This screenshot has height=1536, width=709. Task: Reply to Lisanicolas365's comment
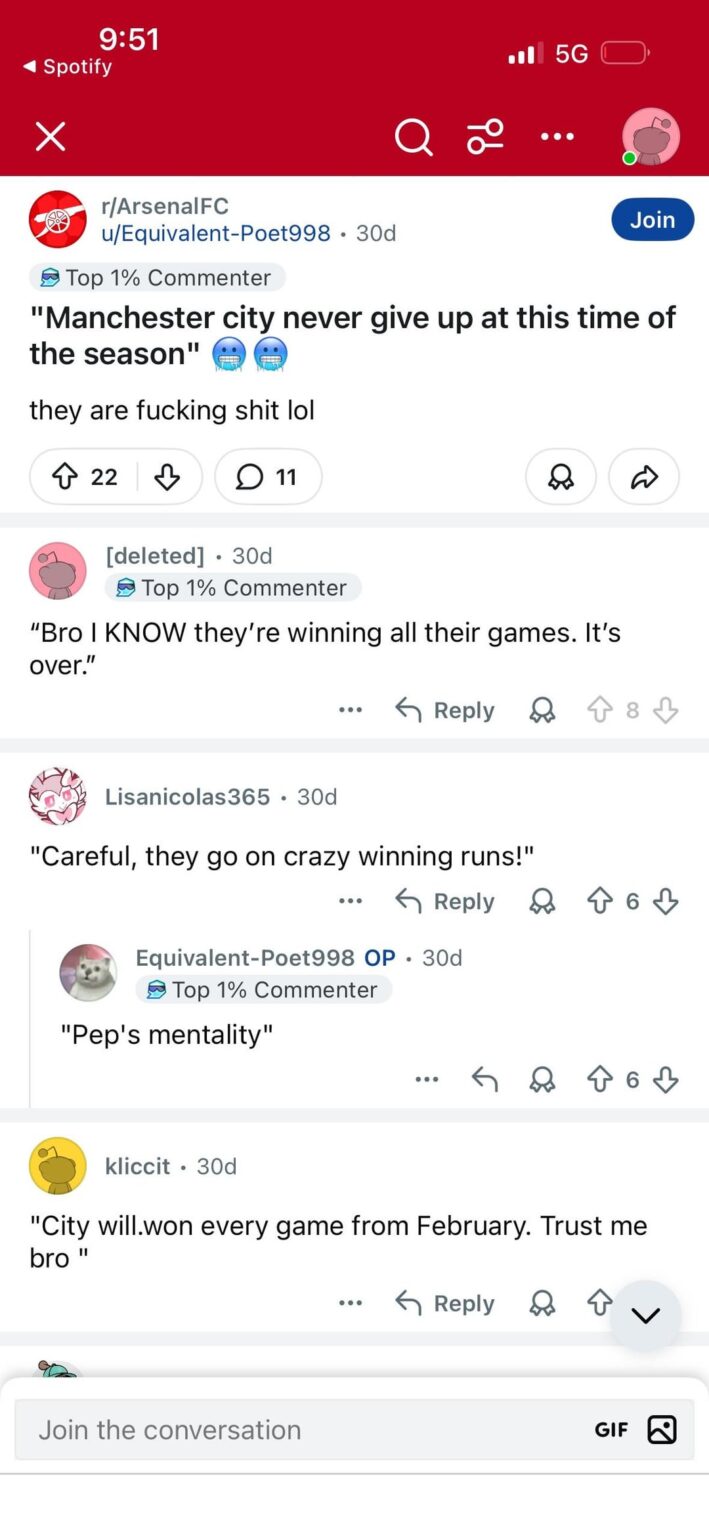446,901
